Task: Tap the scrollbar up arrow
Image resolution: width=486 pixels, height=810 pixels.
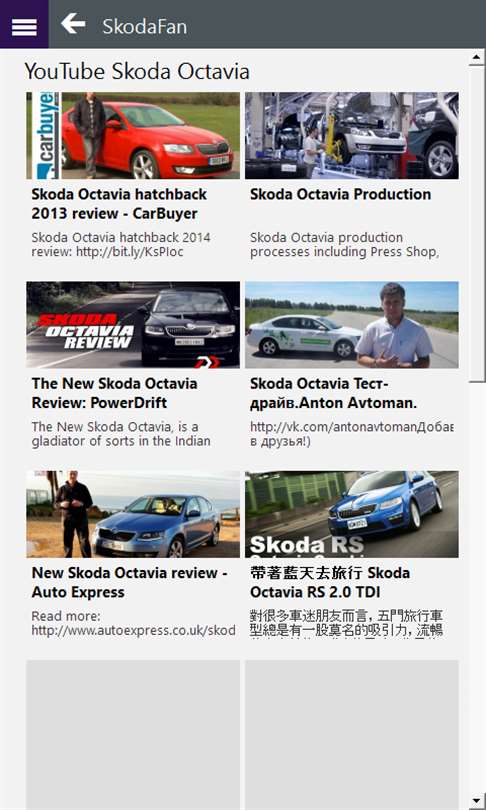Action: [x=476, y=58]
